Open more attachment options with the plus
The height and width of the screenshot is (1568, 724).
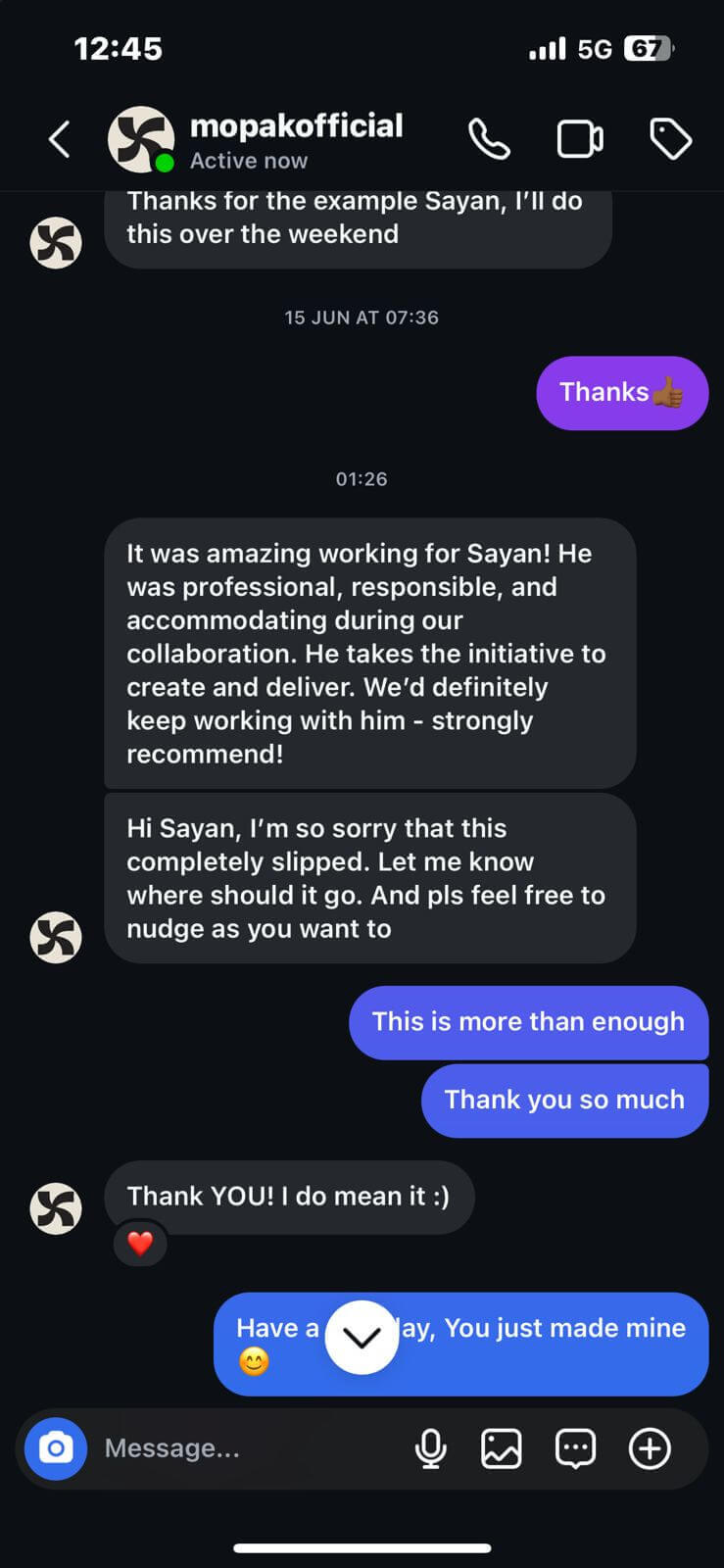[650, 1447]
